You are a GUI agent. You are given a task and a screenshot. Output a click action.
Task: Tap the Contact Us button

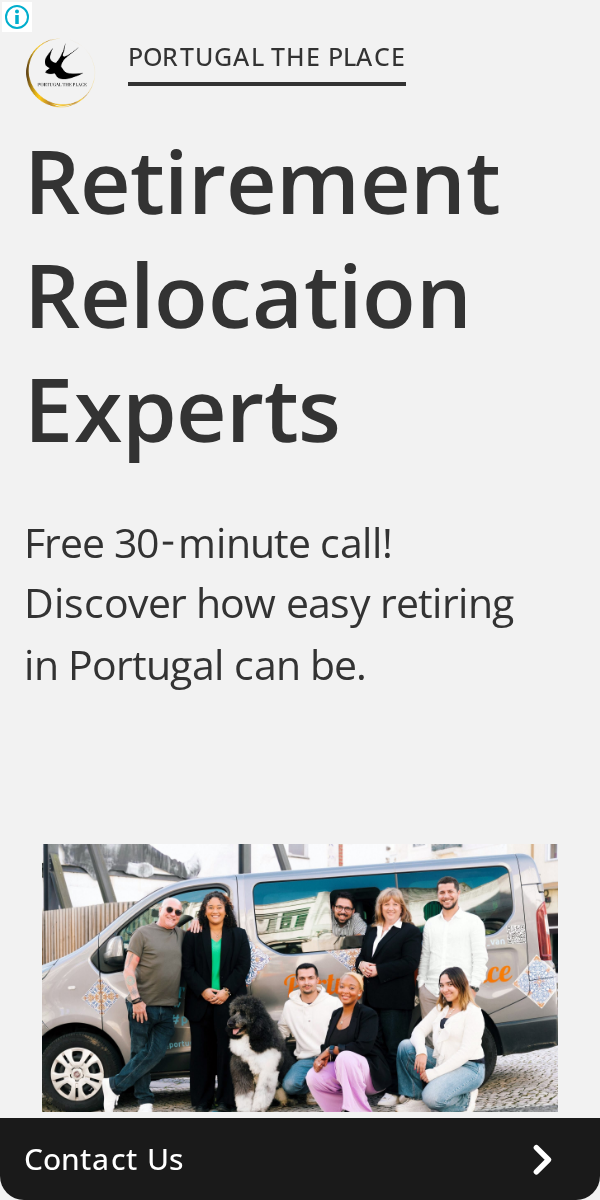(x=300, y=1159)
